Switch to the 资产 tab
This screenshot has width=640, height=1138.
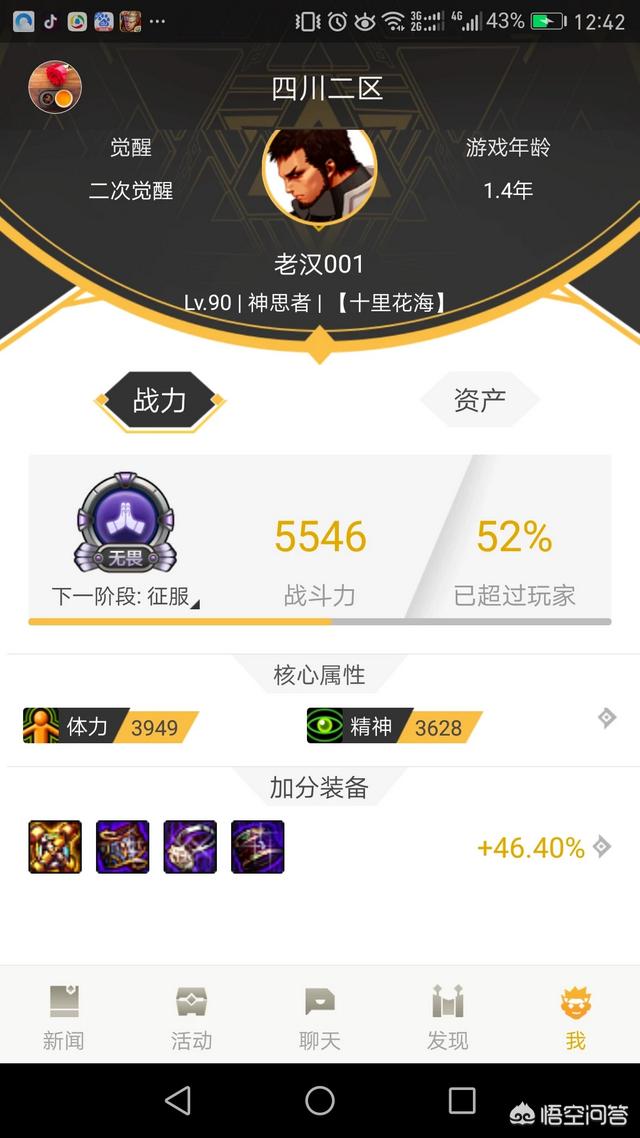tap(480, 401)
